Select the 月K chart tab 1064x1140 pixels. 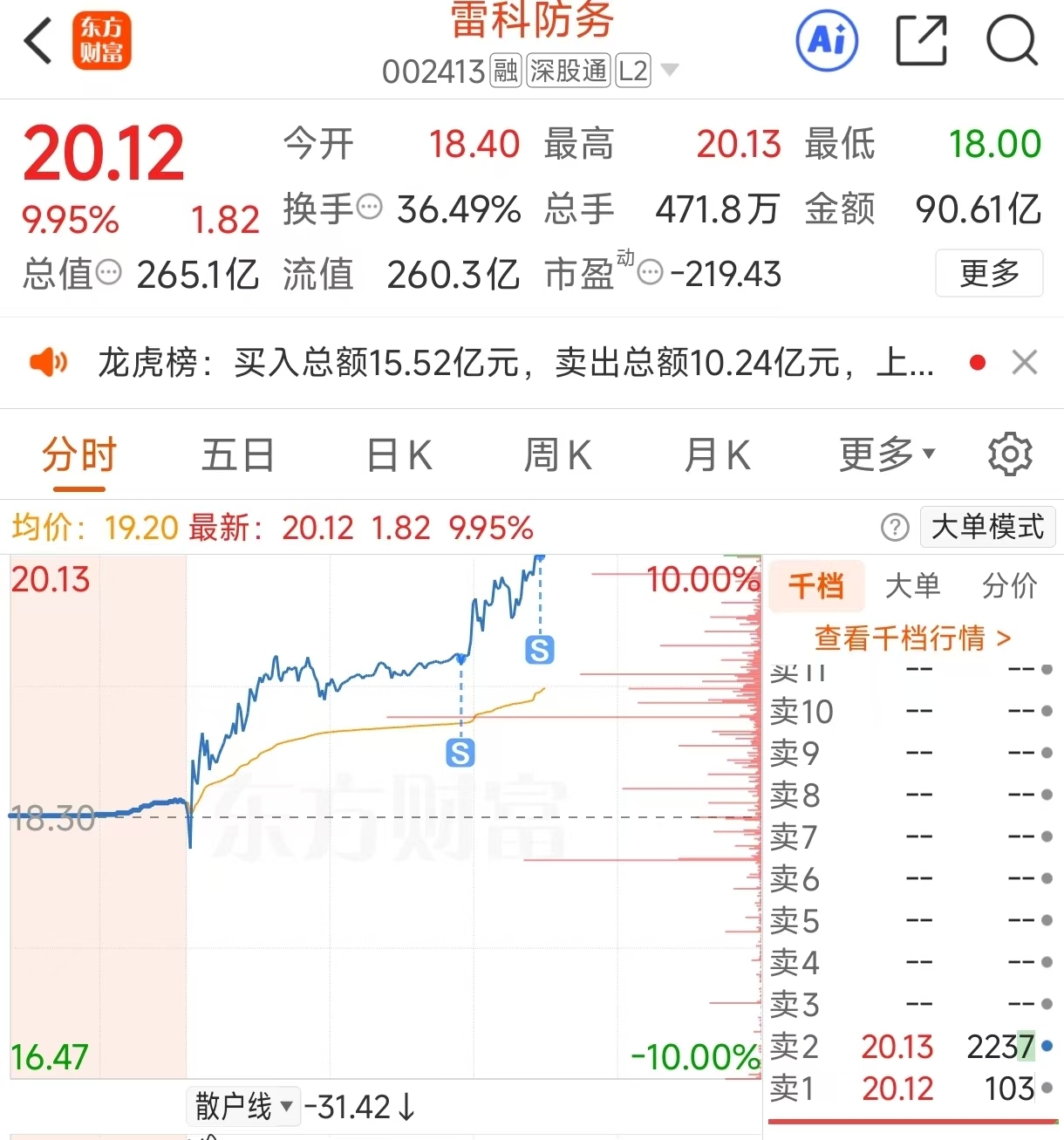click(717, 455)
